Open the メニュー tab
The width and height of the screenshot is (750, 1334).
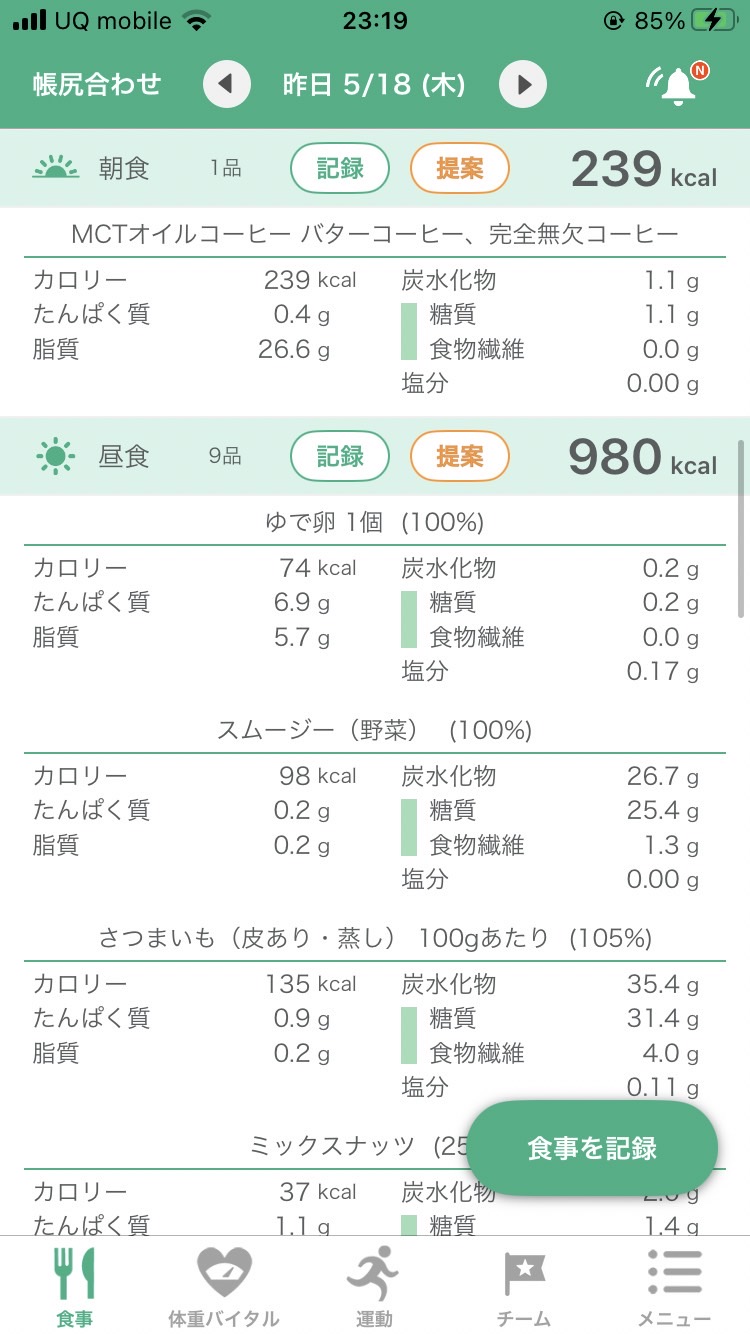pos(674,1285)
